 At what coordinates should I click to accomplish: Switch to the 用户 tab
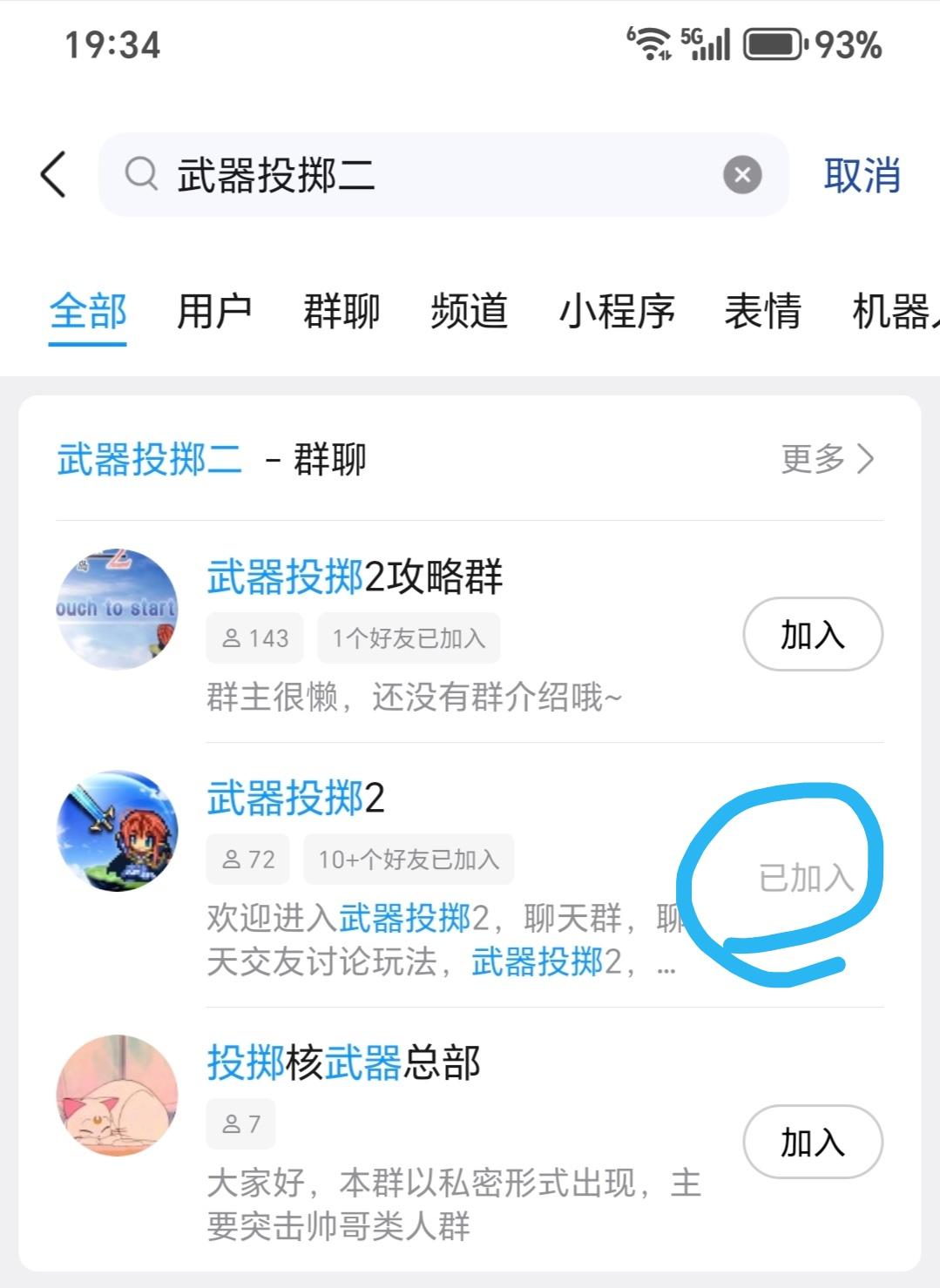click(x=214, y=311)
